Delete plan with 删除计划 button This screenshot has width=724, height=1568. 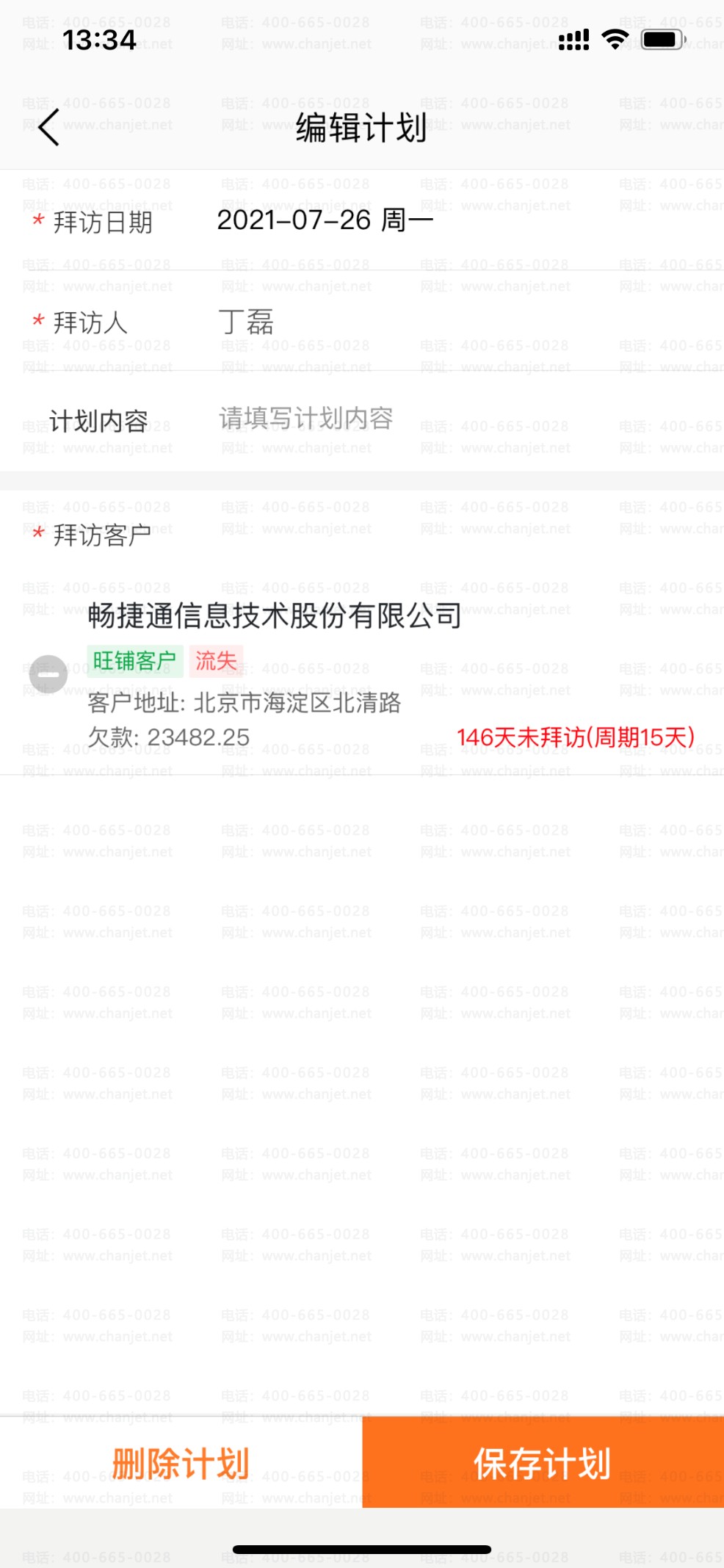[181, 1463]
